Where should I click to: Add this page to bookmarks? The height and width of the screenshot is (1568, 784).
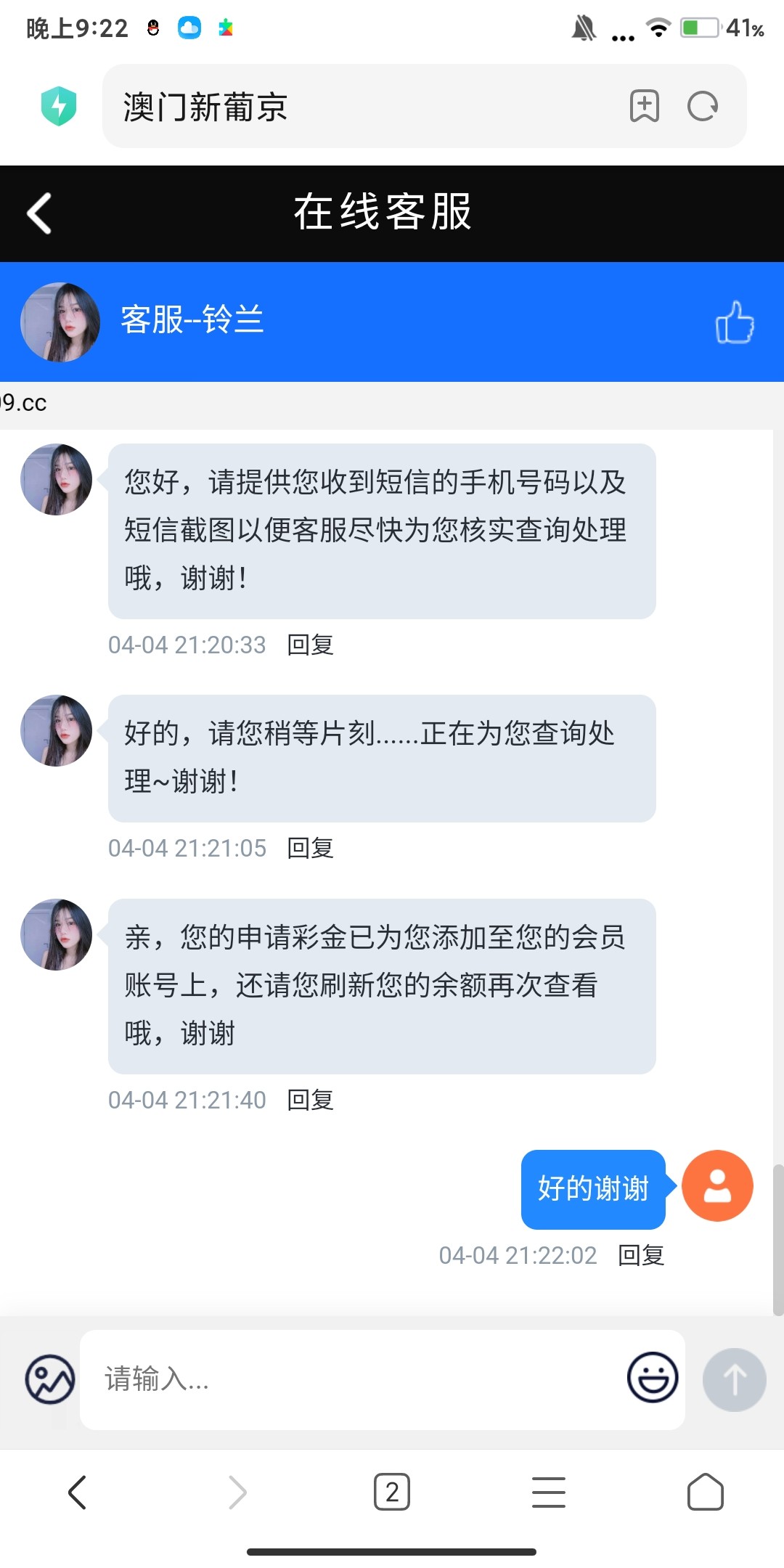coord(645,107)
